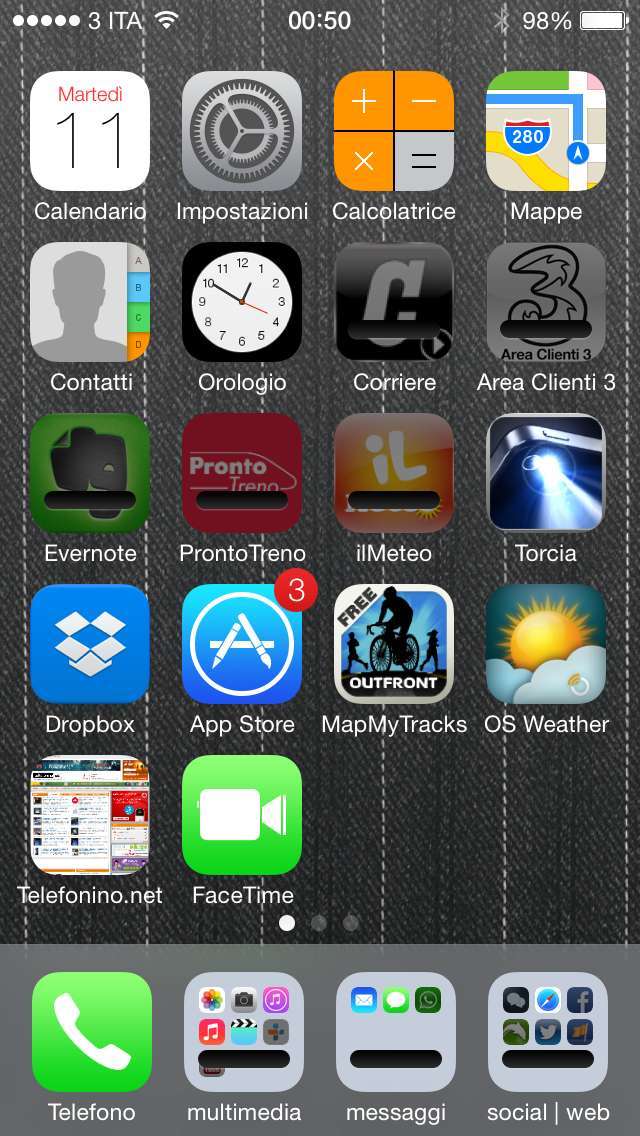The height and width of the screenshot is (1136, 640).
Task: Open the Contatti app
Action: click(90, 302)
